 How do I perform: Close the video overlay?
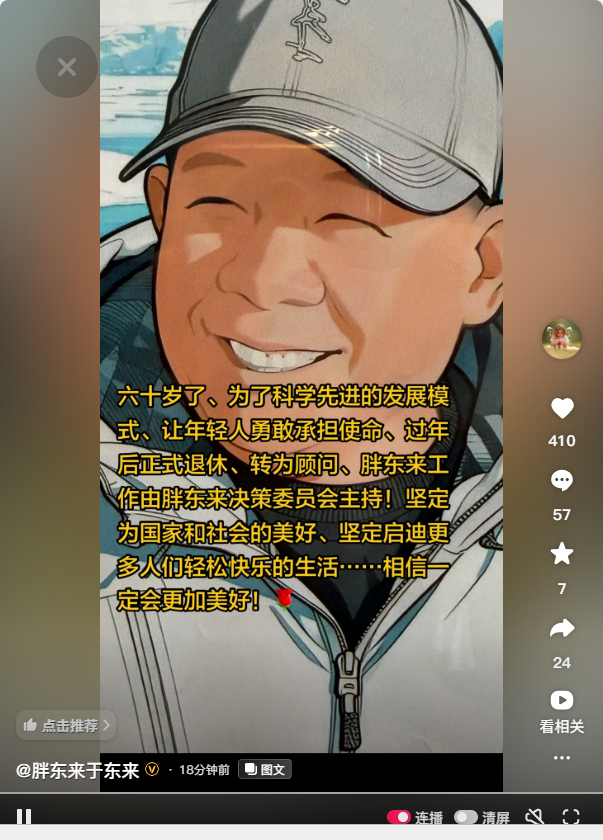coord(67,67)
